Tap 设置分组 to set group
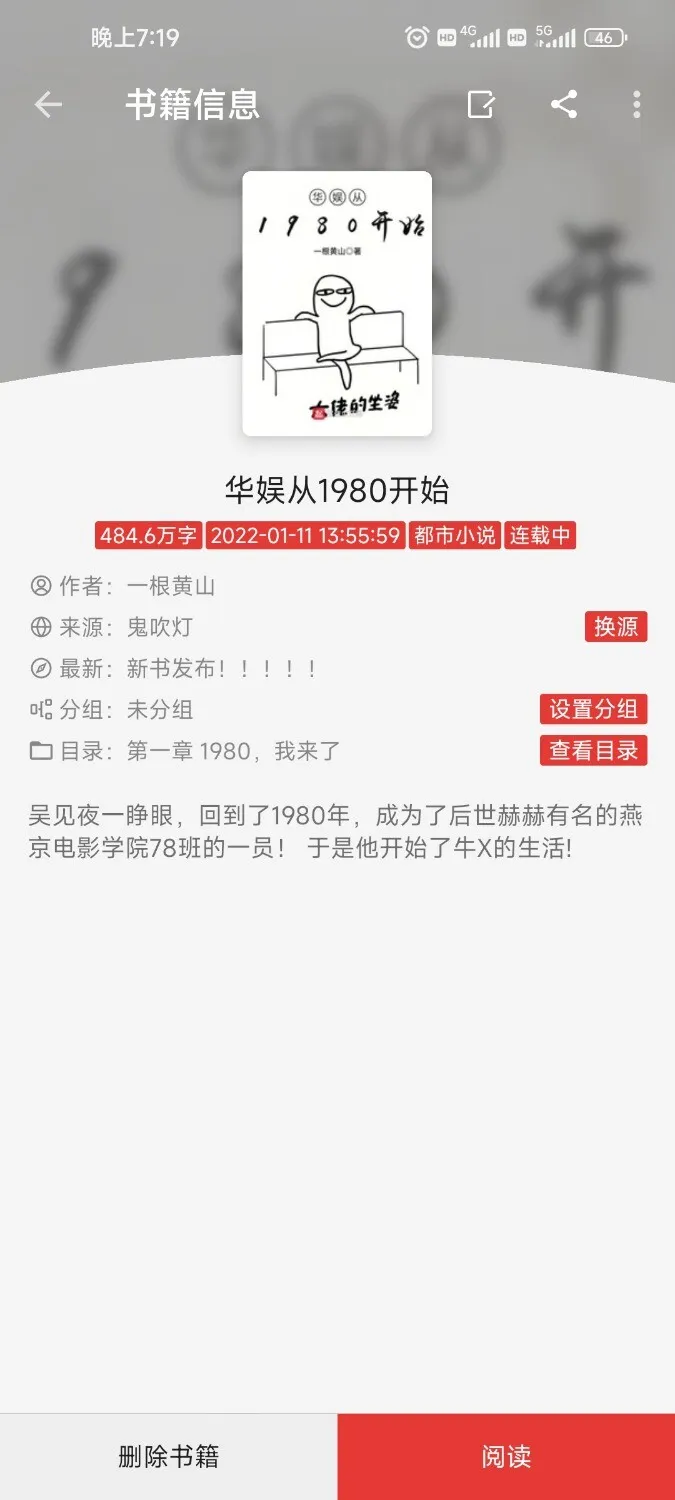 (x=593, y=710)
